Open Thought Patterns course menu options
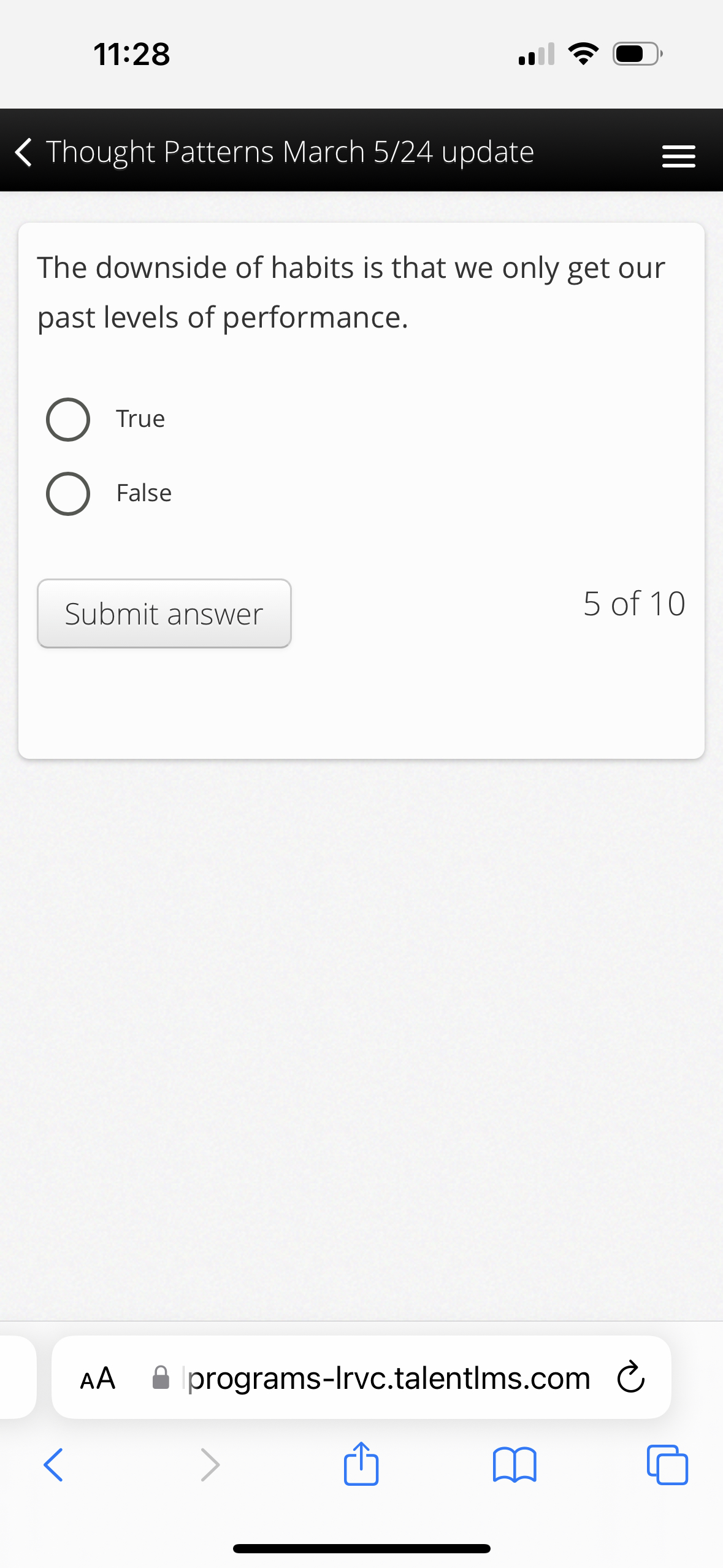723x1568 pixels. 678,155
